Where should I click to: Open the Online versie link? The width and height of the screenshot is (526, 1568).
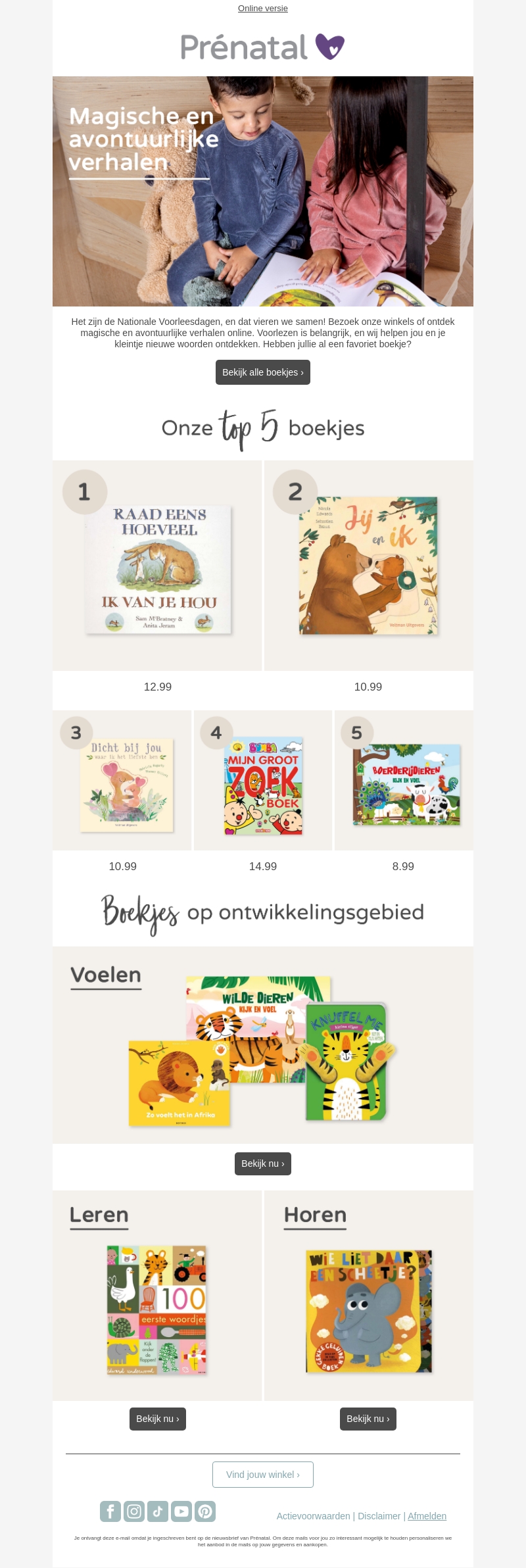coord(262,9)
